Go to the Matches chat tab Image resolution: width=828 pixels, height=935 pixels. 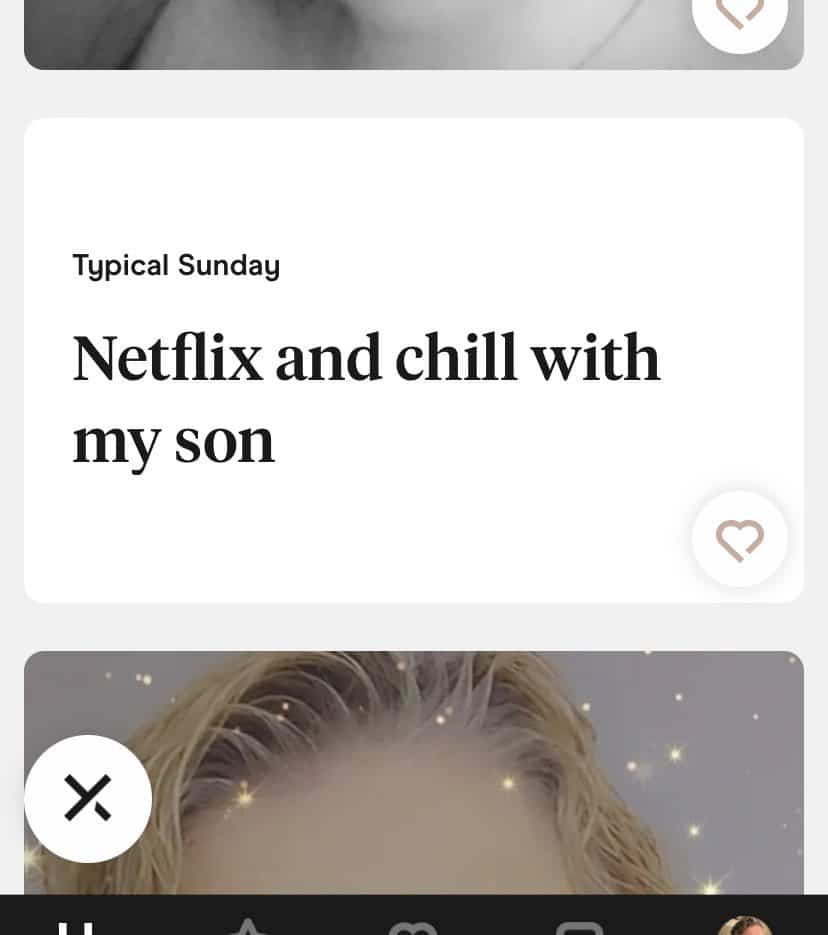click(579, 926)
